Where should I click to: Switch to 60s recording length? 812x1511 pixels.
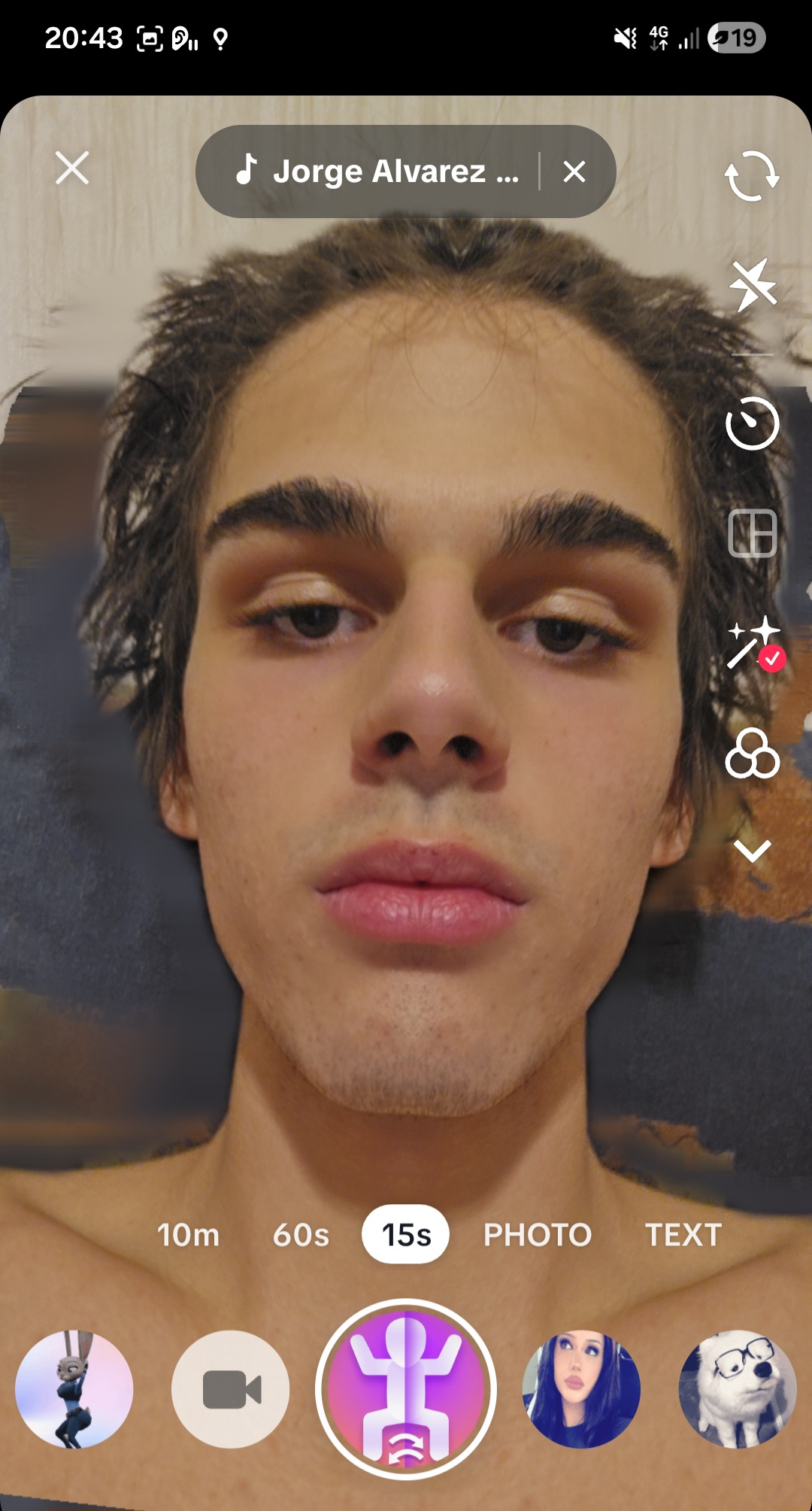[x=301, y=1235]
